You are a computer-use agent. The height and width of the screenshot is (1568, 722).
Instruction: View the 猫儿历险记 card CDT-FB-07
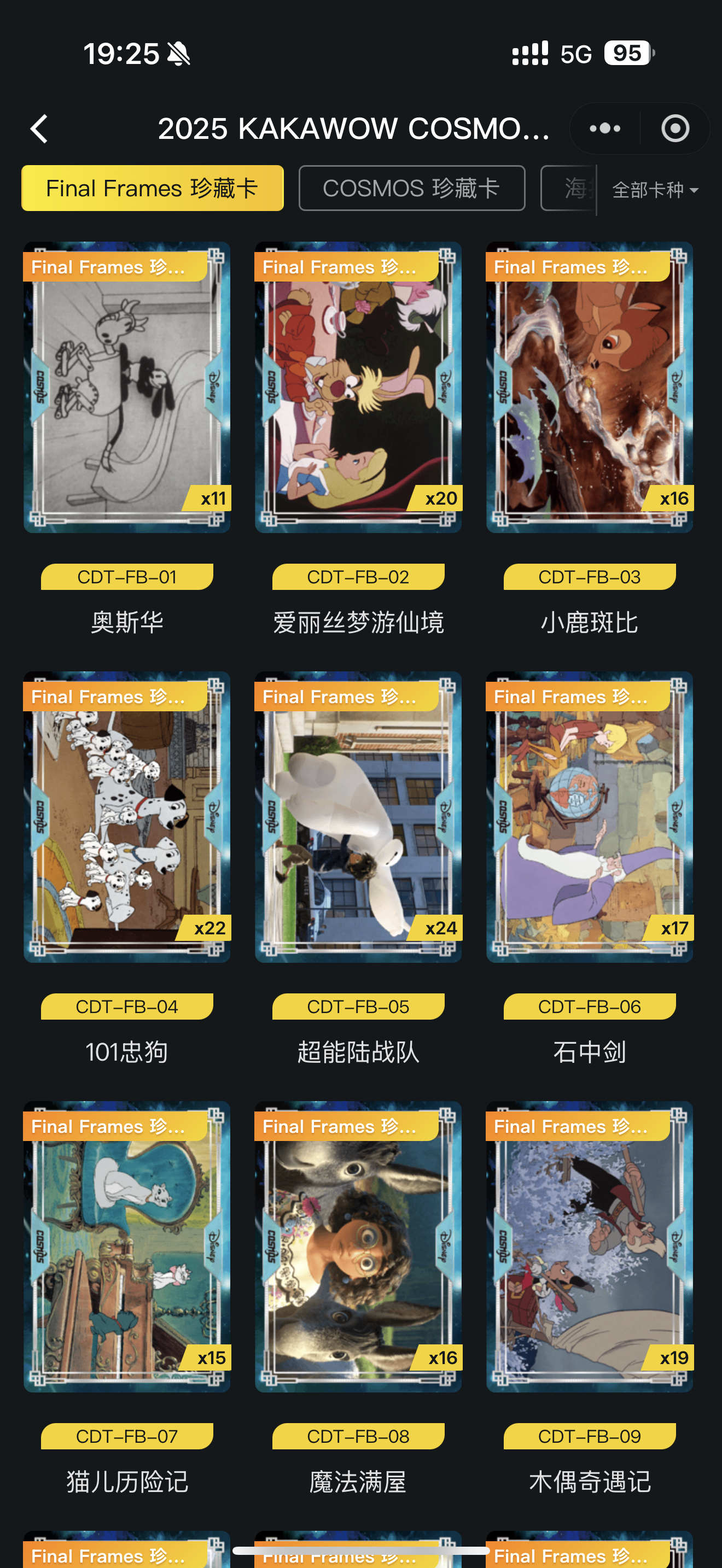(127, 1247)
